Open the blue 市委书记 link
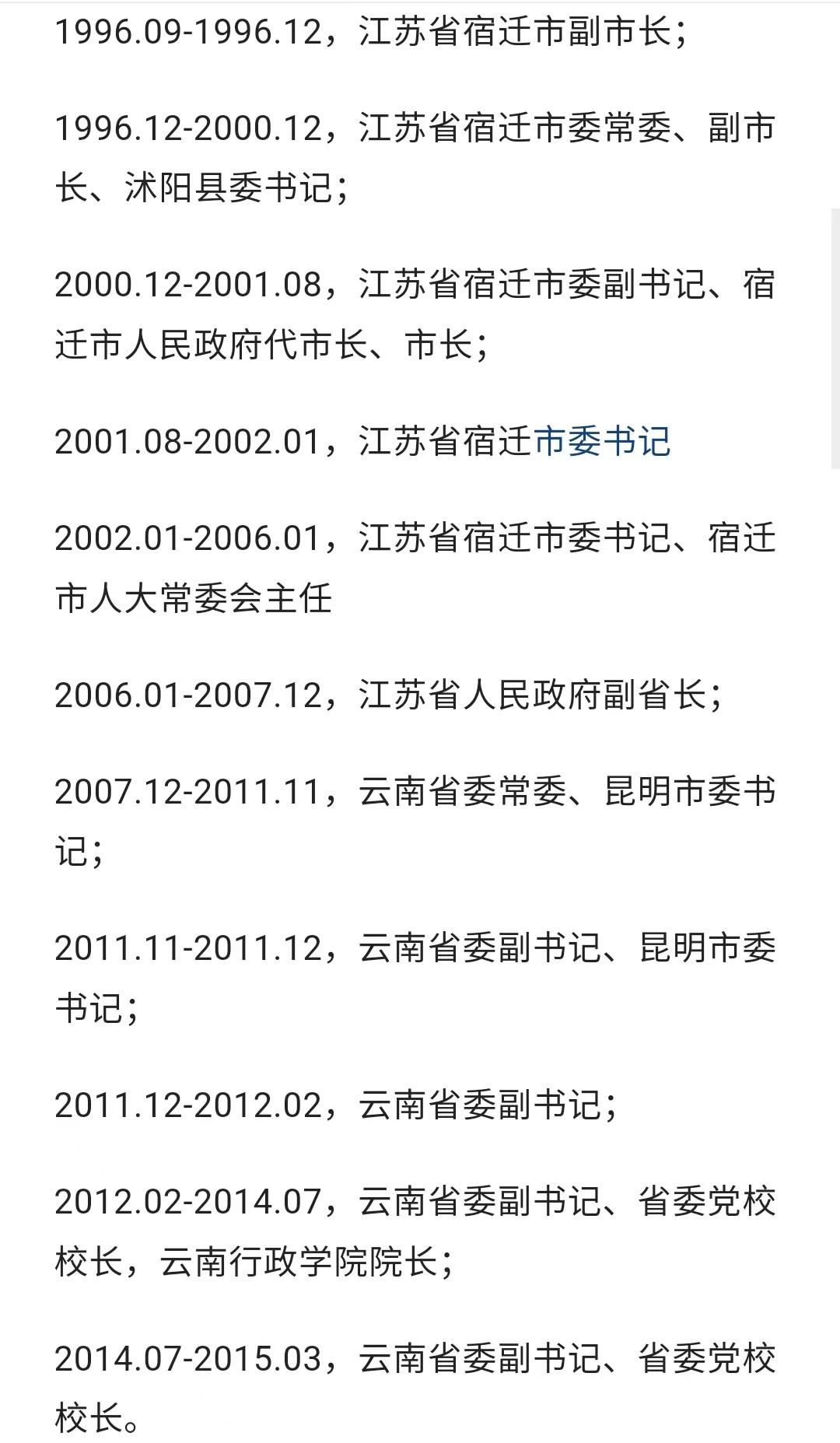 pyautogui.click(x=602, y=442)
